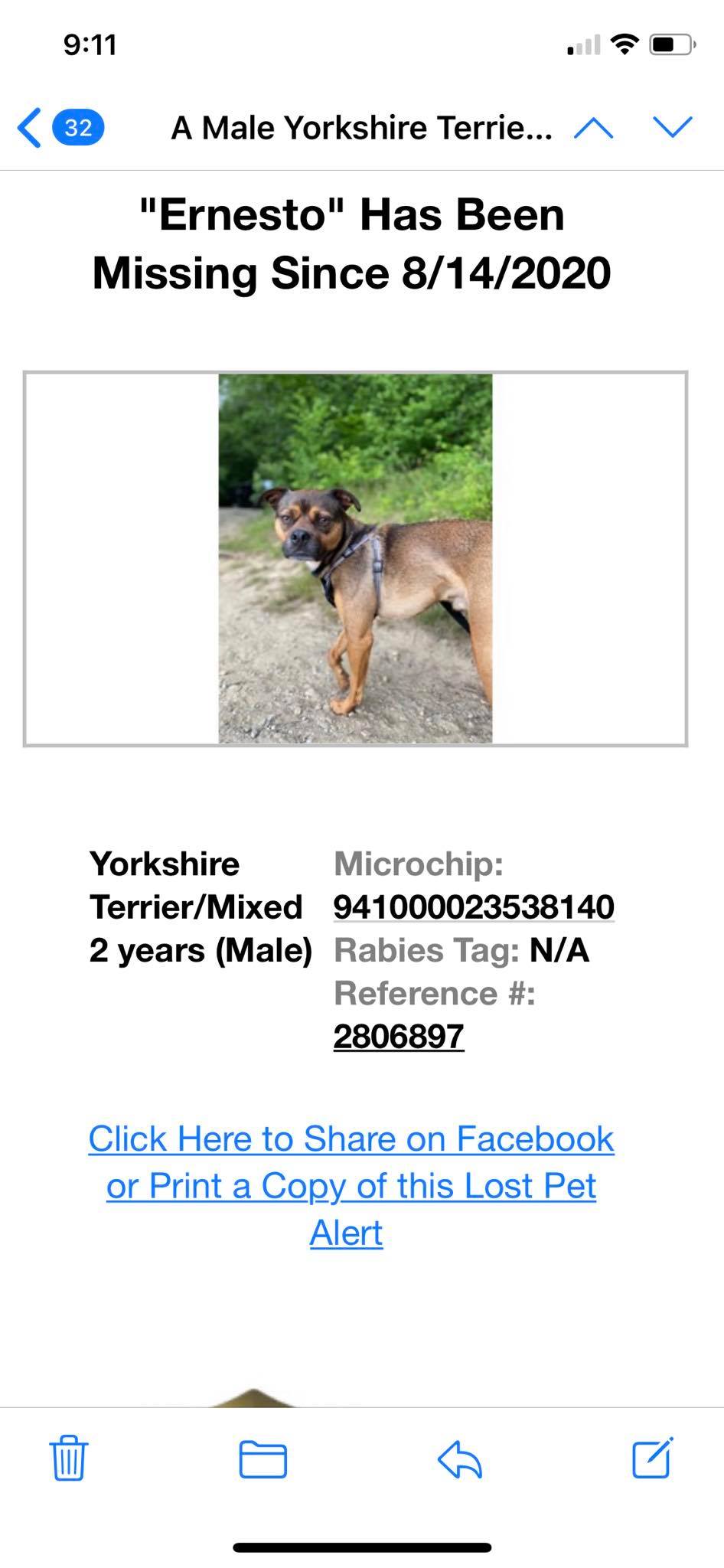
Task: Open the microchip number 941000023538140 link
Action: (x=473, y=907)
